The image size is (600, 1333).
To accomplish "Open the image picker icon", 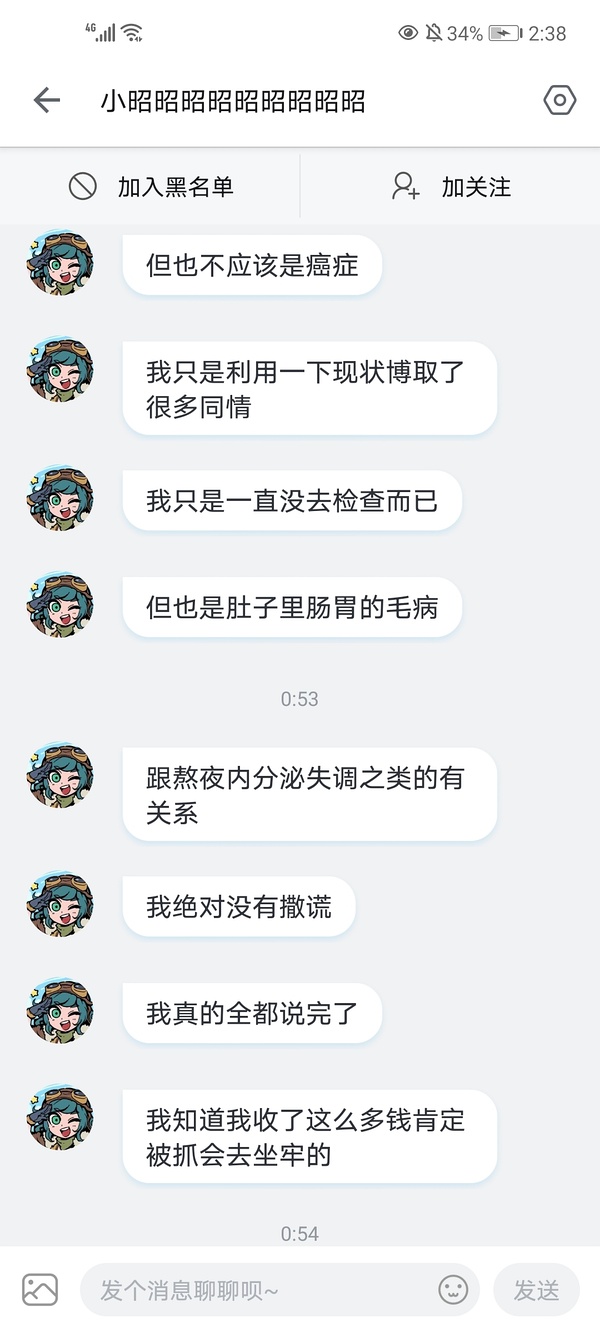I will [x=40, y=1290].
